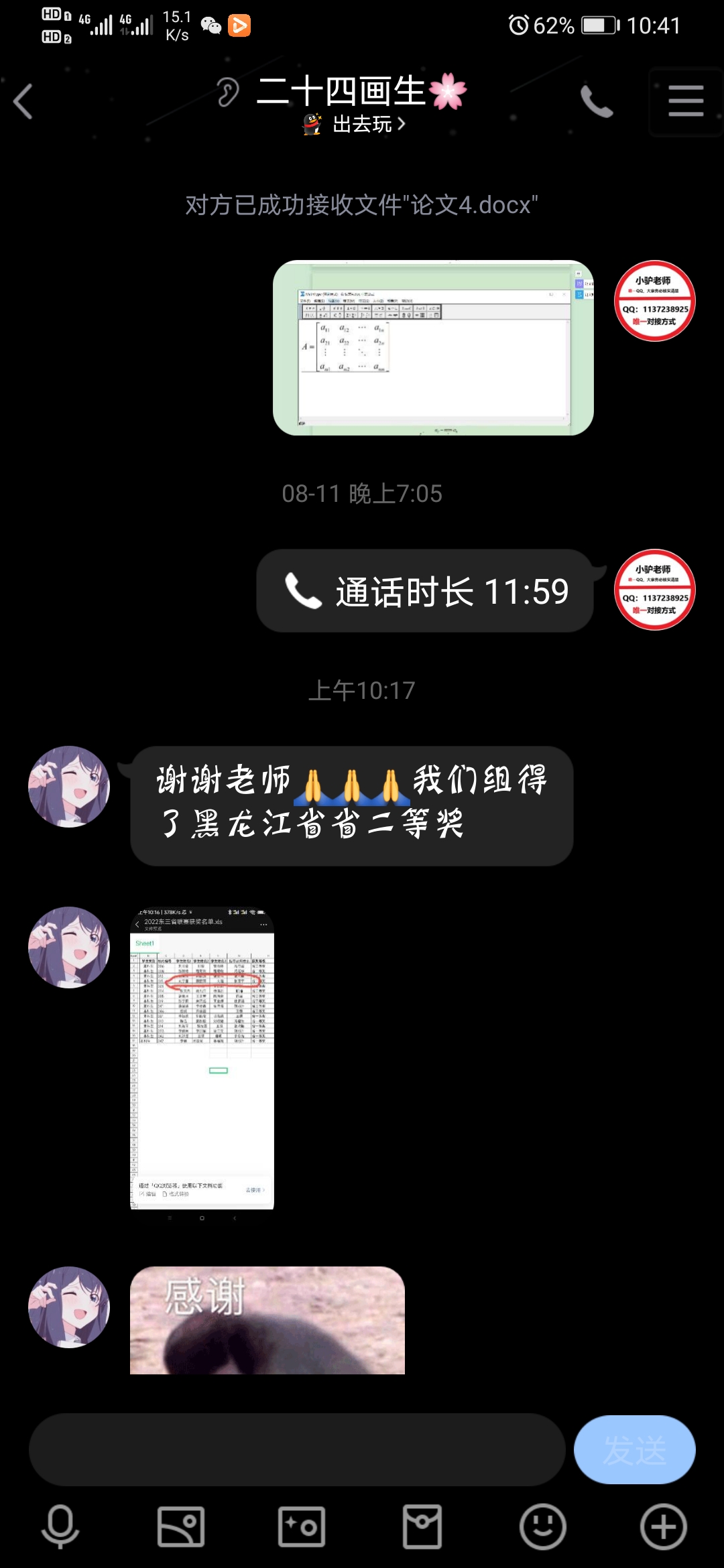Focus the message input field

point(297,1450)
